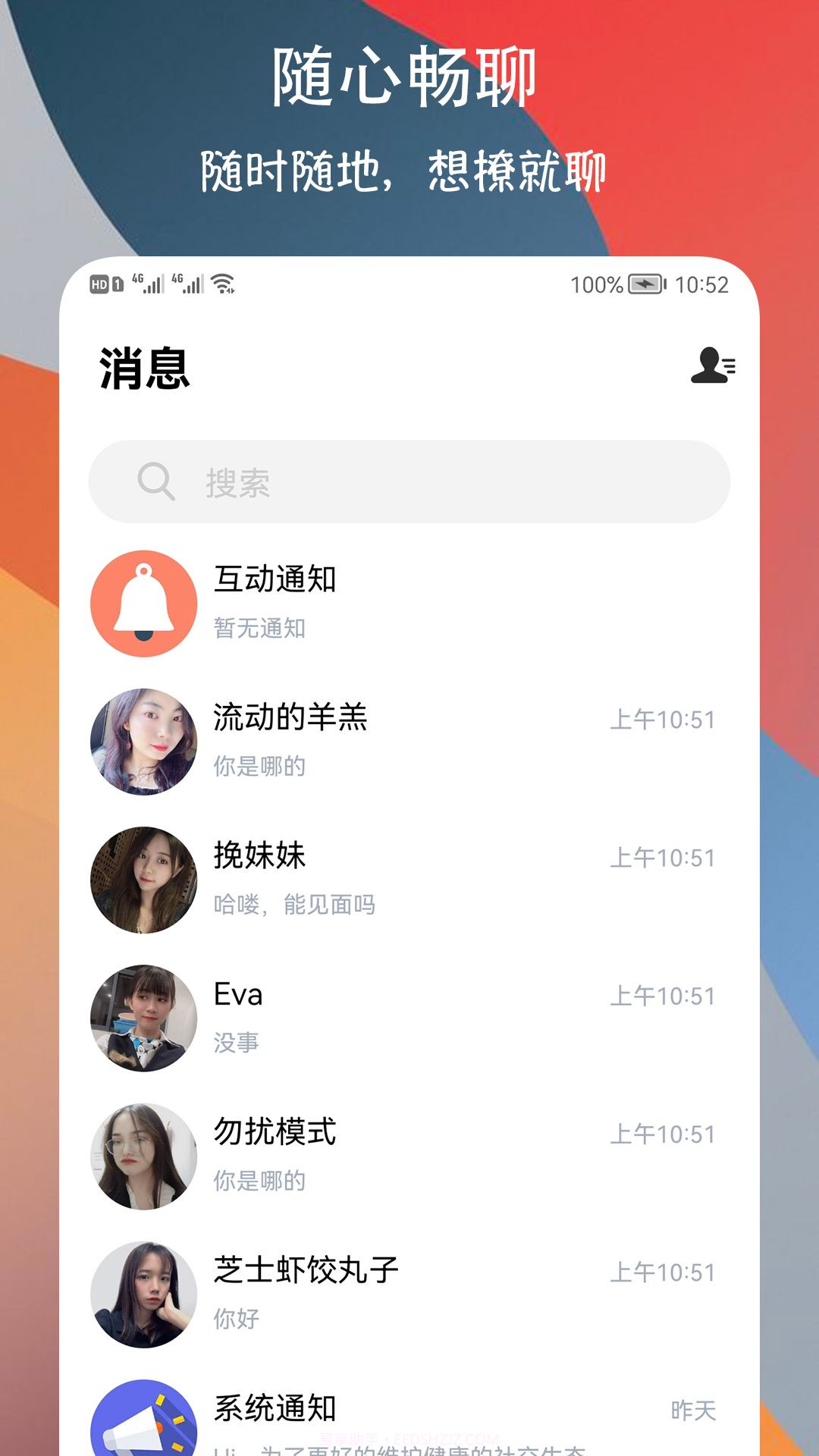Open Eva's avatar picture
The width and height of the screenshot is (819, 1456).
143,1018
